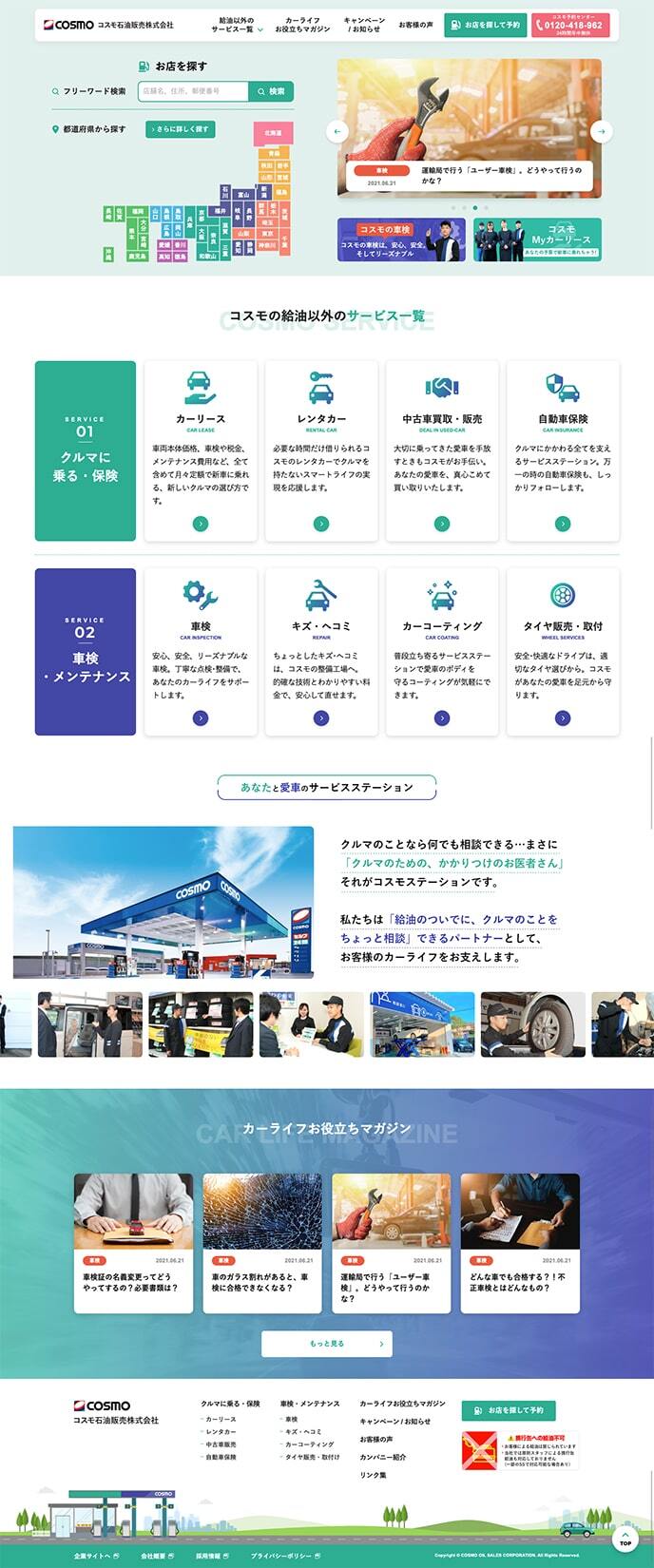Go to next carousel slide
The height and width of the screenshot is (1568, 654).
click(x=601, y=131)
